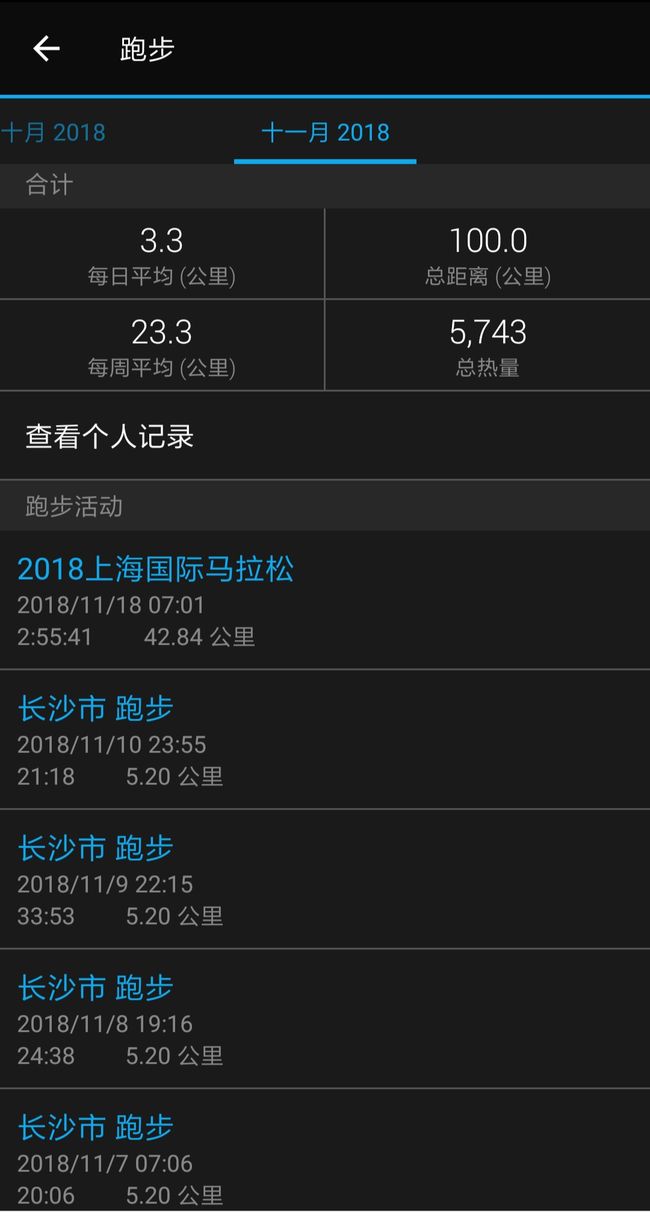Select the 十一月 2018 tab
The image size is (650, 1216).
pyautogui.click(x=325, y=132)
